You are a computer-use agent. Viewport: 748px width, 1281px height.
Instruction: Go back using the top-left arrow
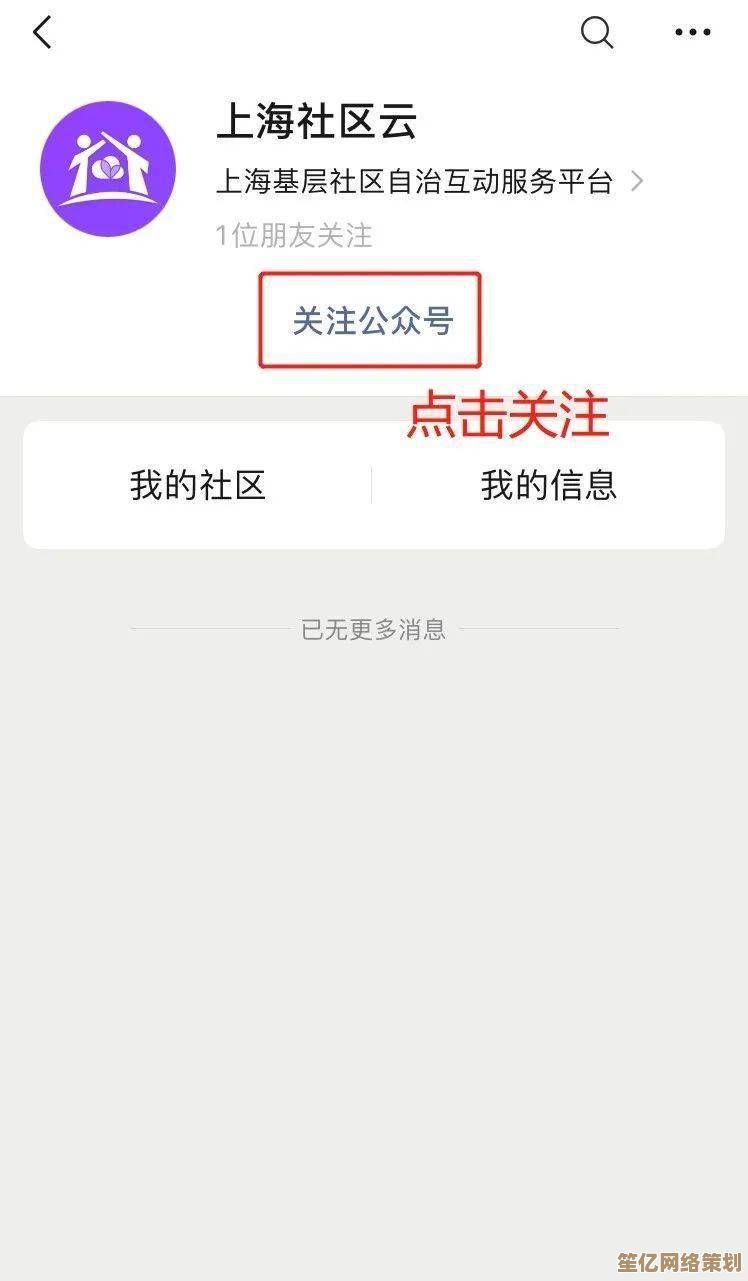(42, 33)
